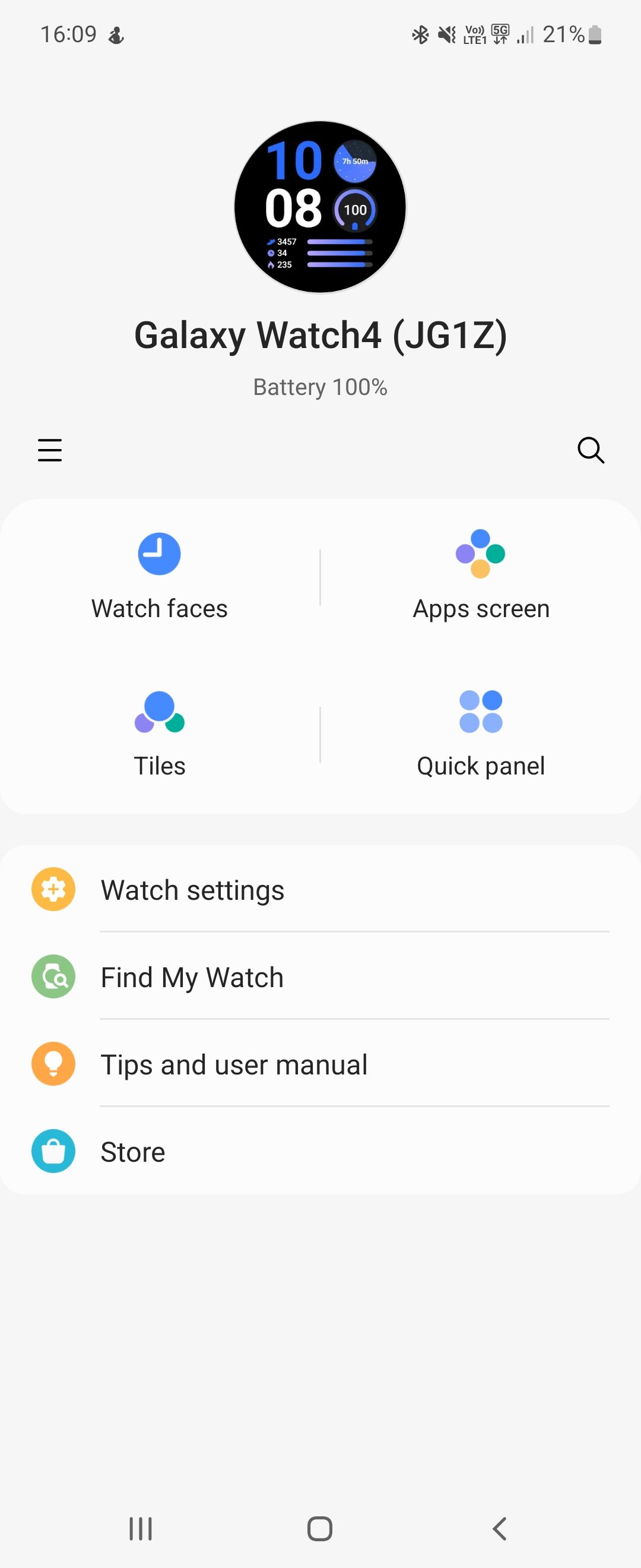
Task: Go back using the navigation bar
Action: pyautogui.click(x=499, y=1528)
